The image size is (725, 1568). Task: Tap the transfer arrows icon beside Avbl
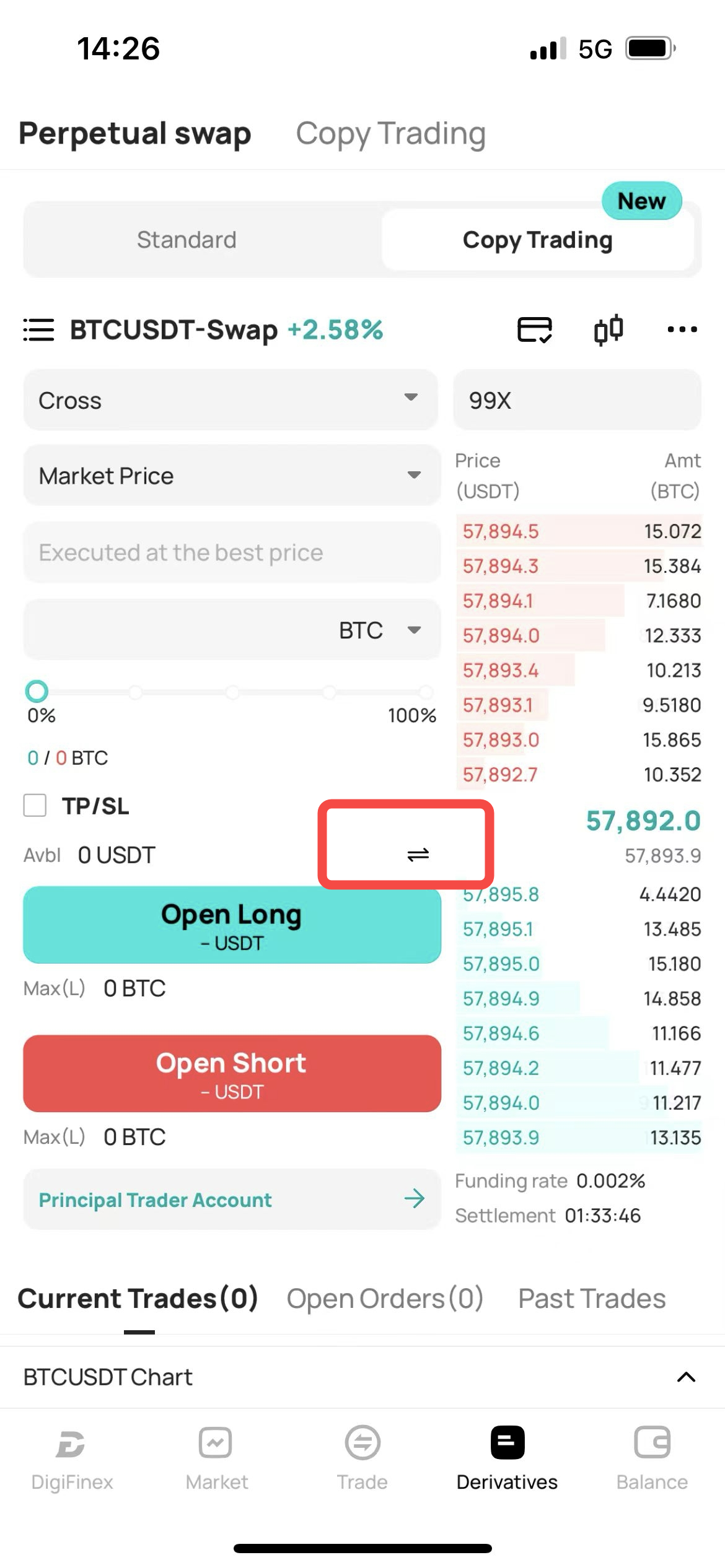pyautogui.click(x=418, y=855)
